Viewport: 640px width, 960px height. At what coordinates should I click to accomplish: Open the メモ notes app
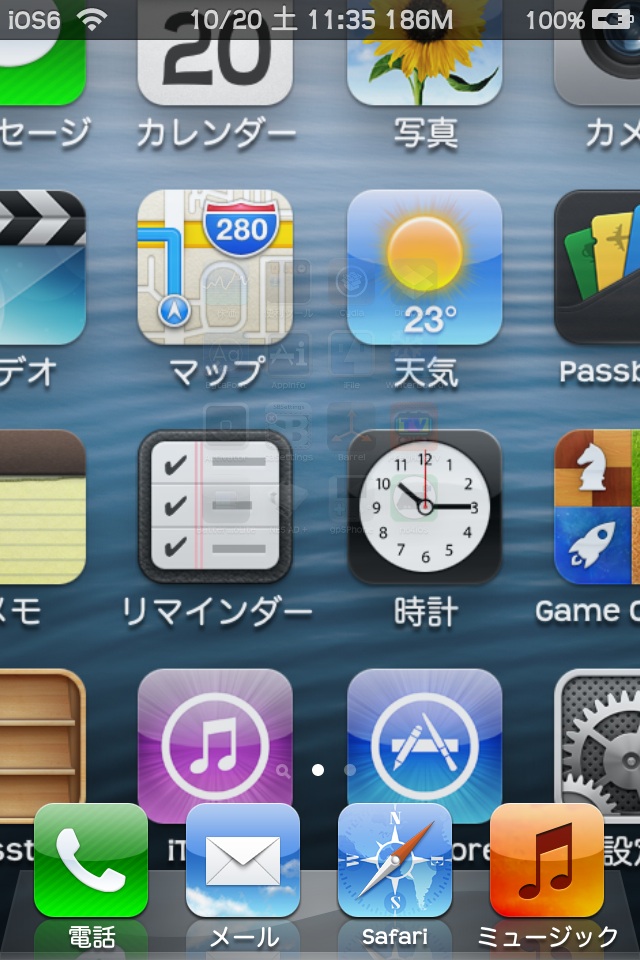click(42, 507)
